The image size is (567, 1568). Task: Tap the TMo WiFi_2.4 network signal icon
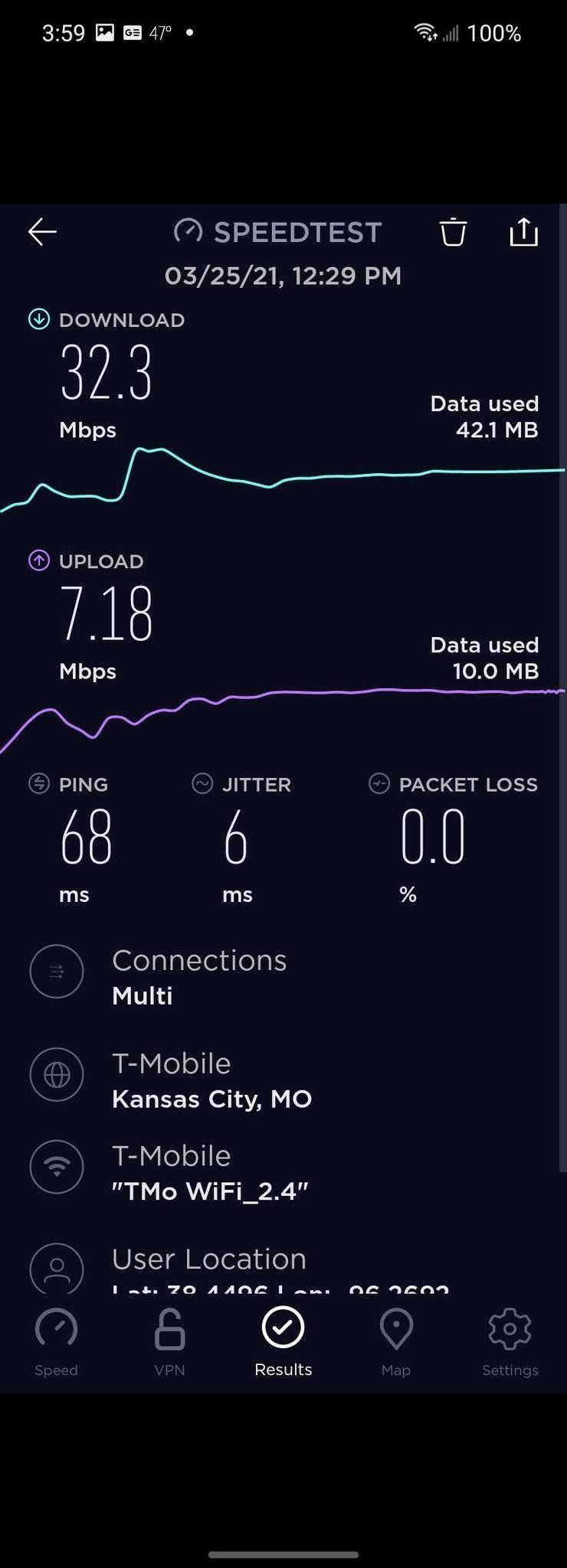click(x=56, y=1167)
